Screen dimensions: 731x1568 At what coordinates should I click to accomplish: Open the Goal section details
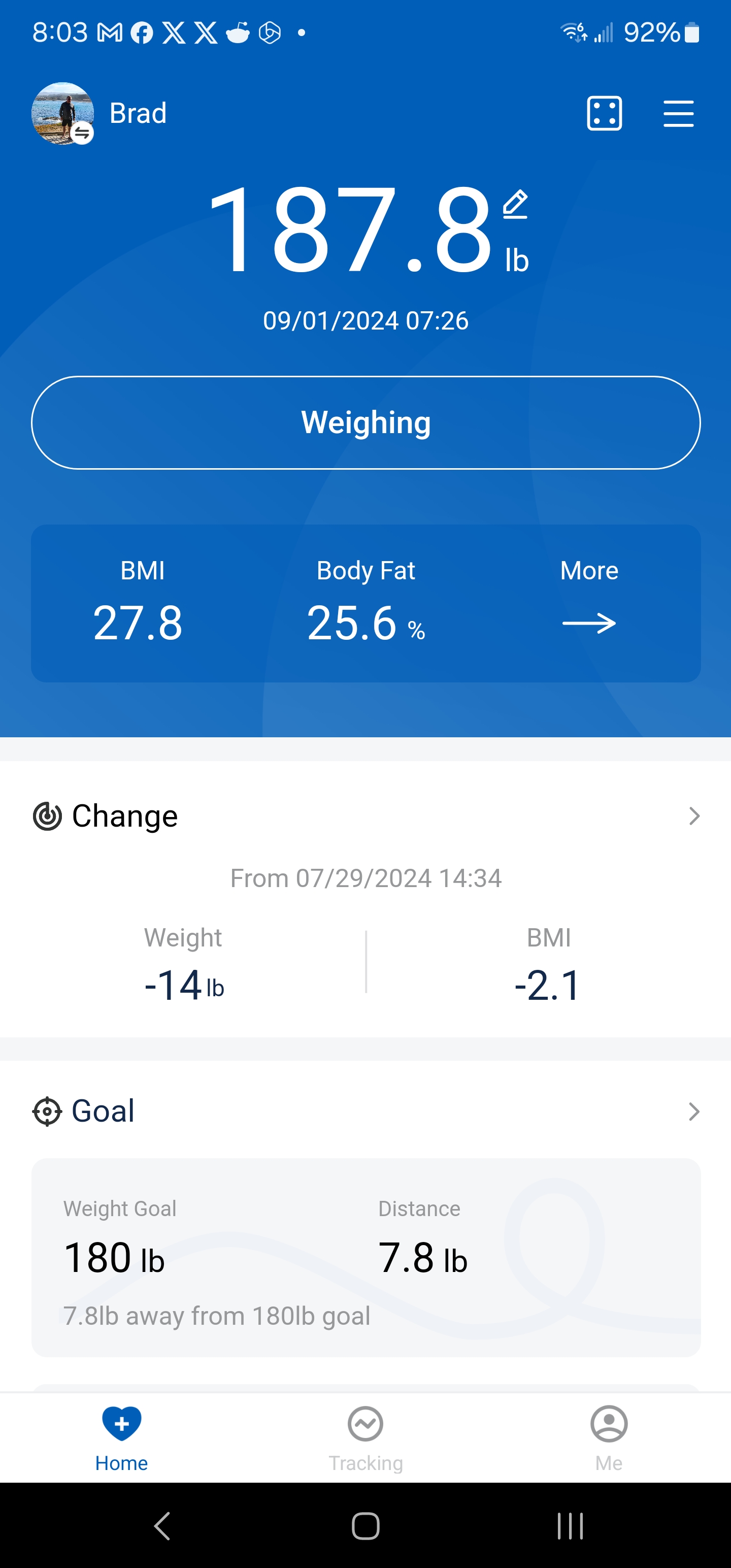pyautogui.click(x=693, y=1112)
